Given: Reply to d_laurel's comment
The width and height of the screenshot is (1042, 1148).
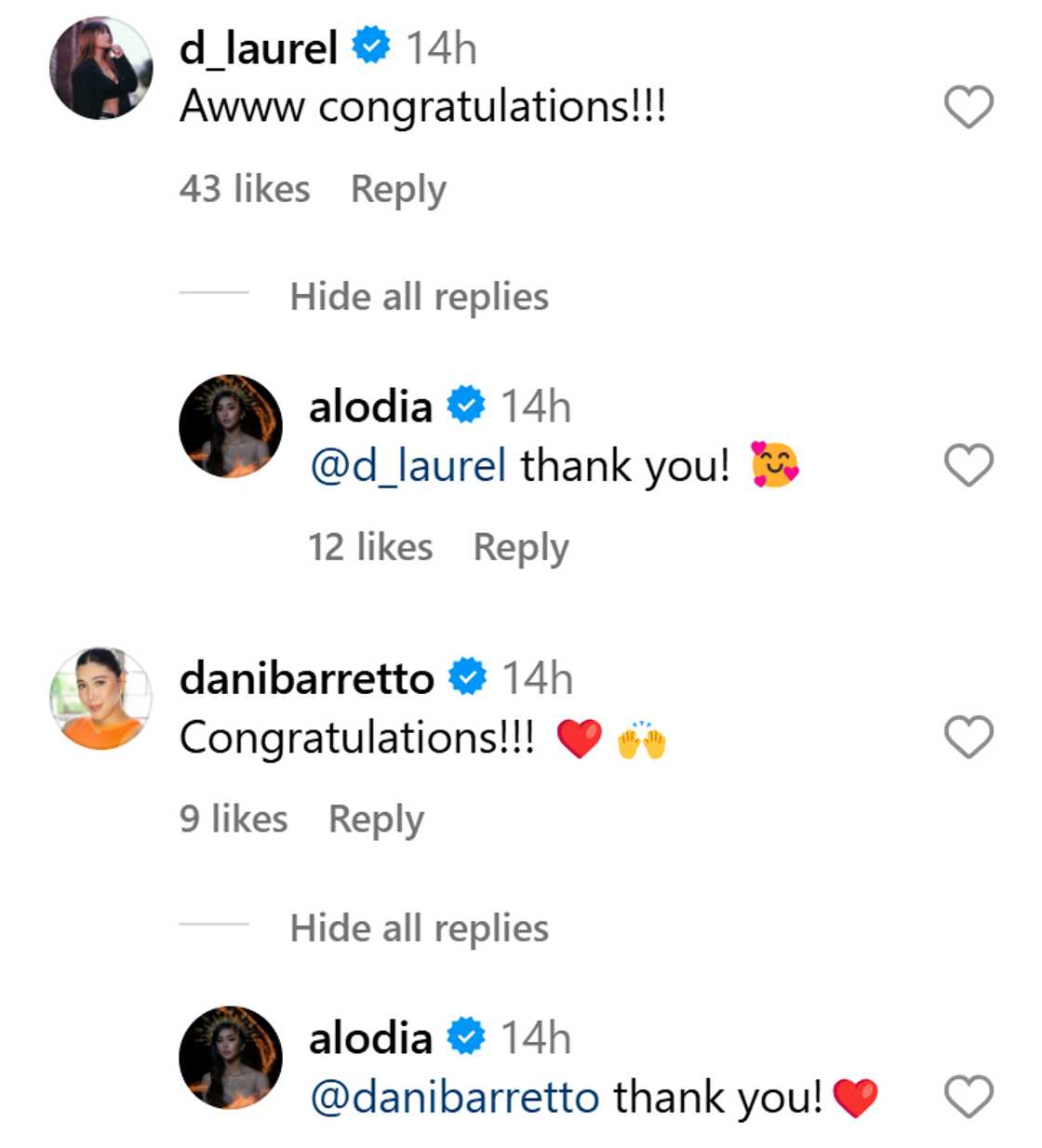Looking at the screenshot, I should pyautogui.click(x=398, y=189).
